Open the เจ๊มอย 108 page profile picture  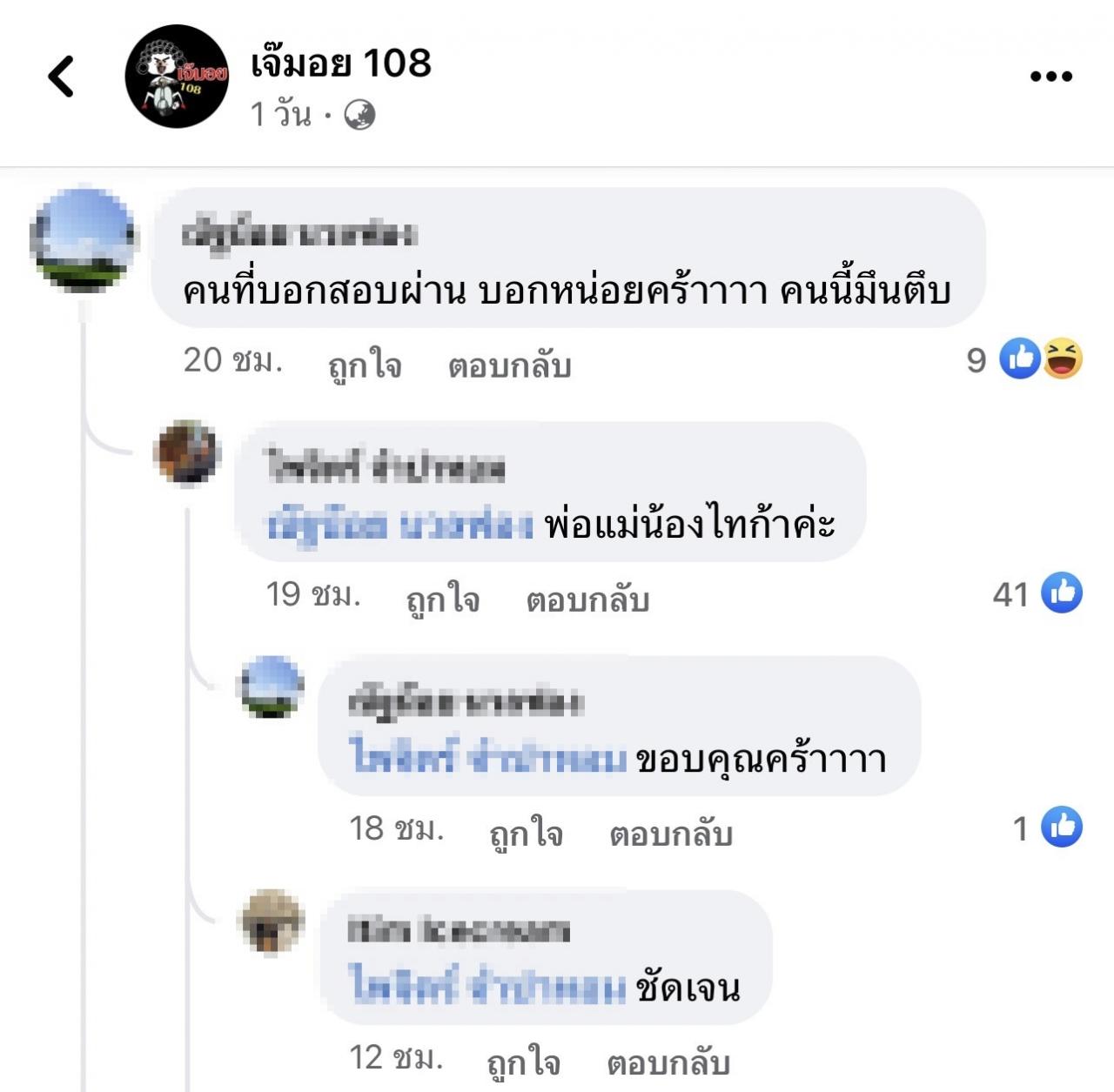[x=177, y=77]
